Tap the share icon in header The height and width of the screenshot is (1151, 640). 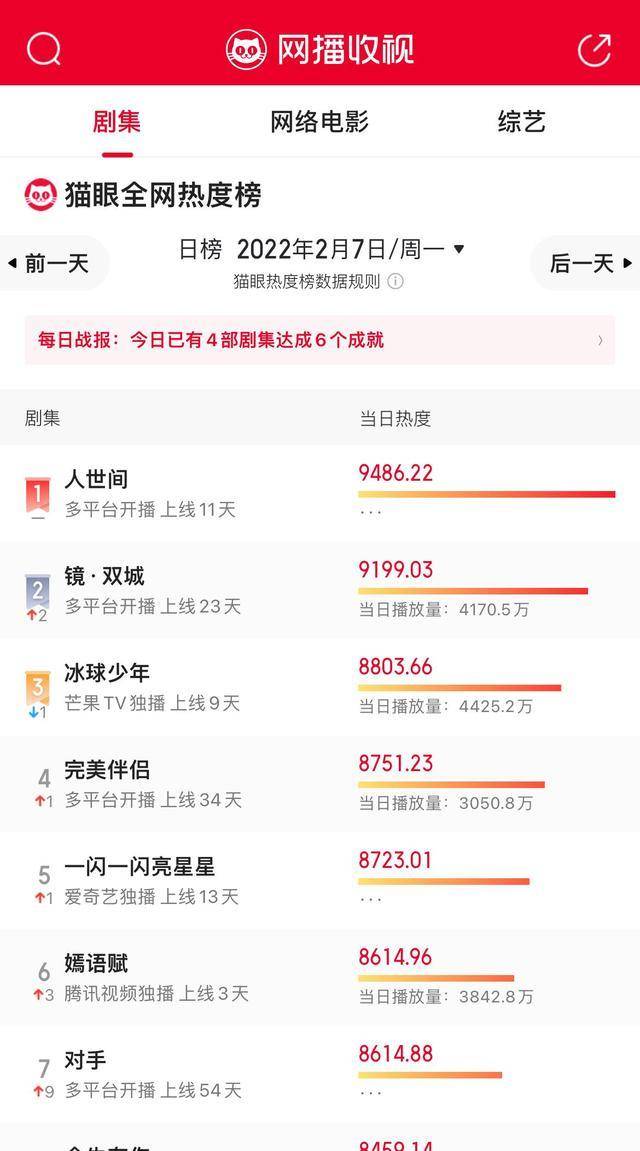pyautogui.click(x=594, y=49)
